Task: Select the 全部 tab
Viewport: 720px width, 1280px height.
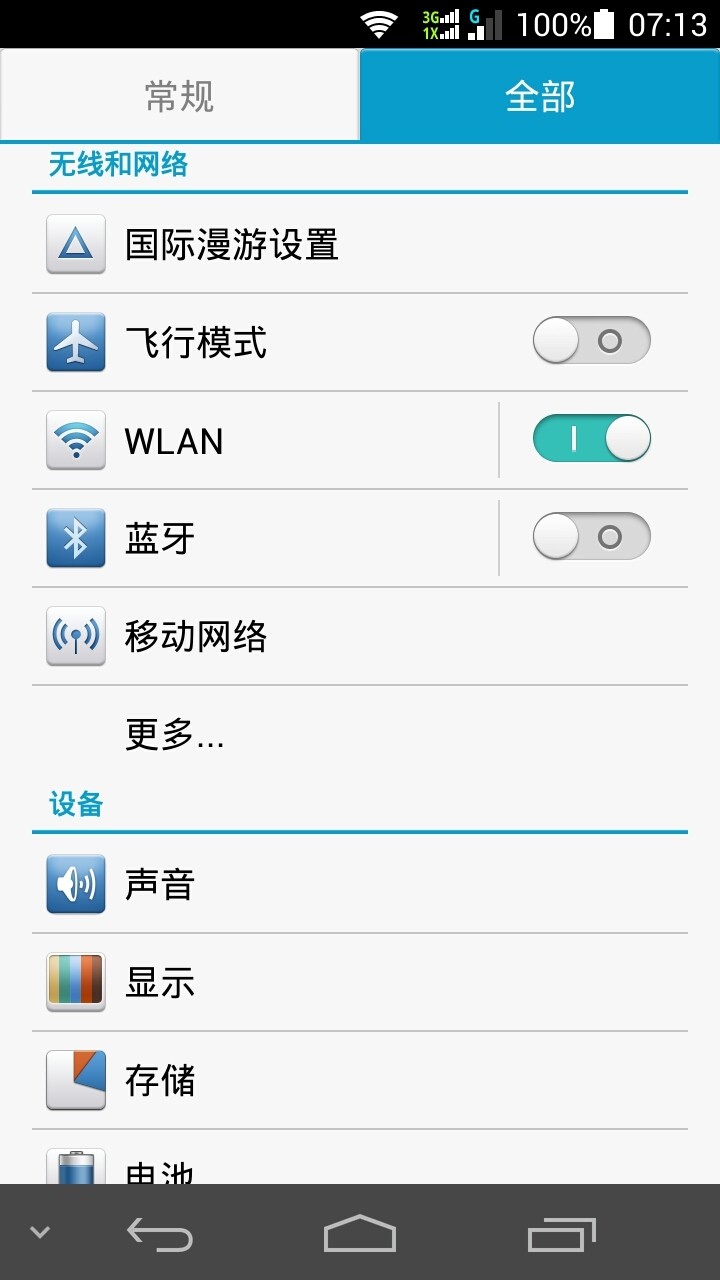Action: tap(540, 96)
